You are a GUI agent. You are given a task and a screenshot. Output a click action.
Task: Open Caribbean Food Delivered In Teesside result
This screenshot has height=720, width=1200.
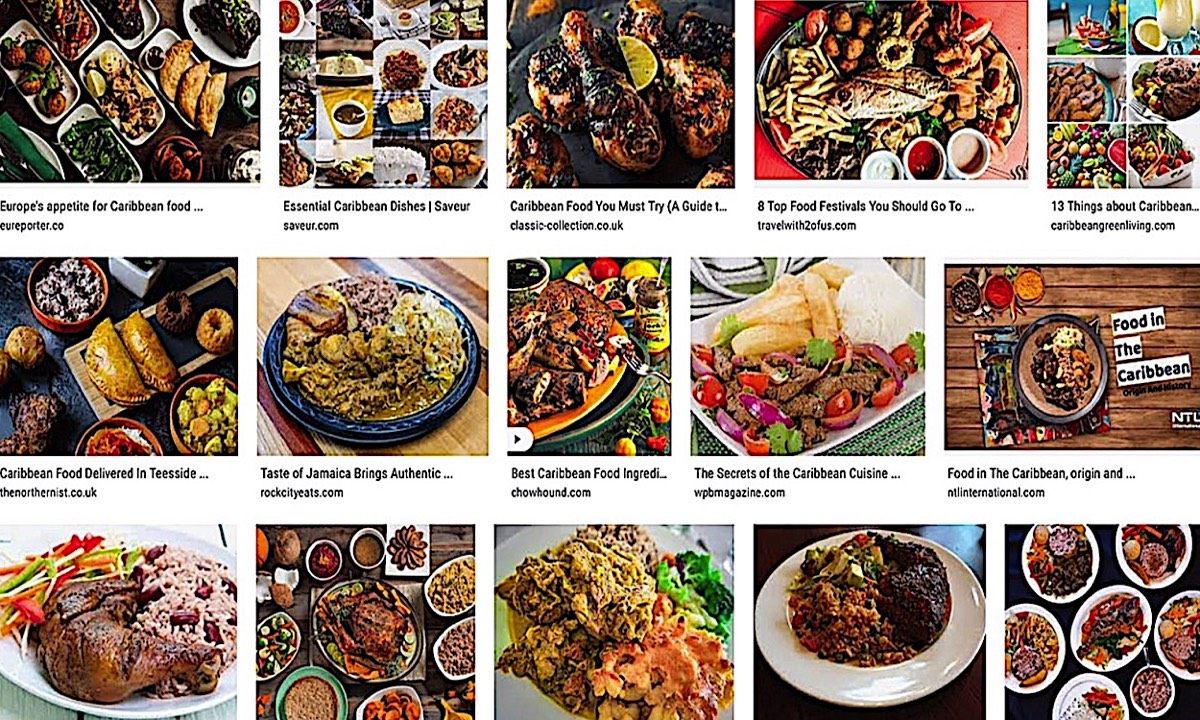click(104, 474)
